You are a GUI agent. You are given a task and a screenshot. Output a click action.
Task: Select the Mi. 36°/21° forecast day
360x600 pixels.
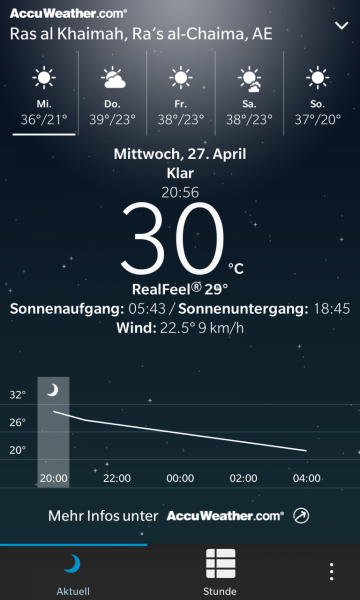click(44, 93)
